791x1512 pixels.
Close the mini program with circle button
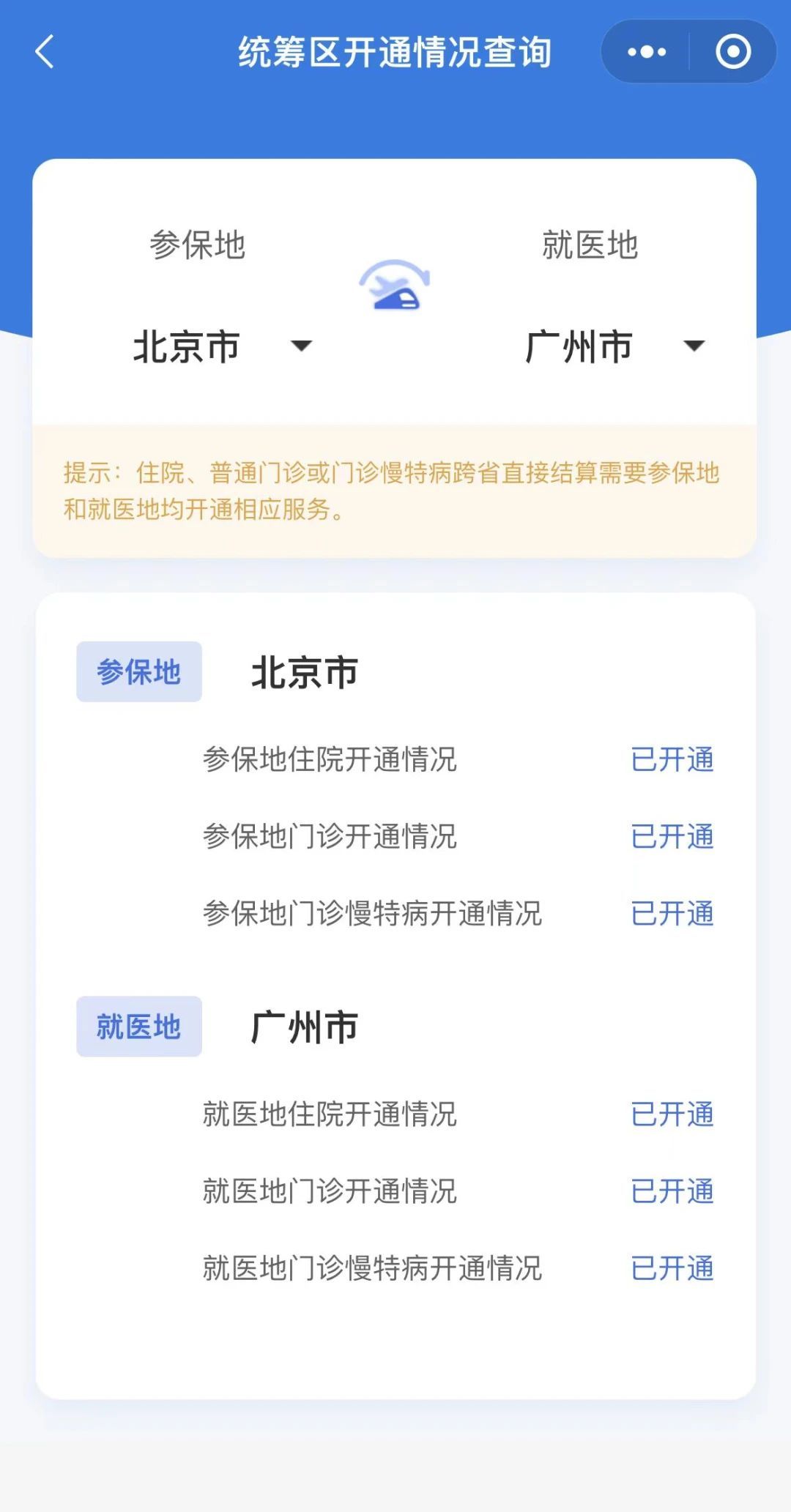pos(733,52)
